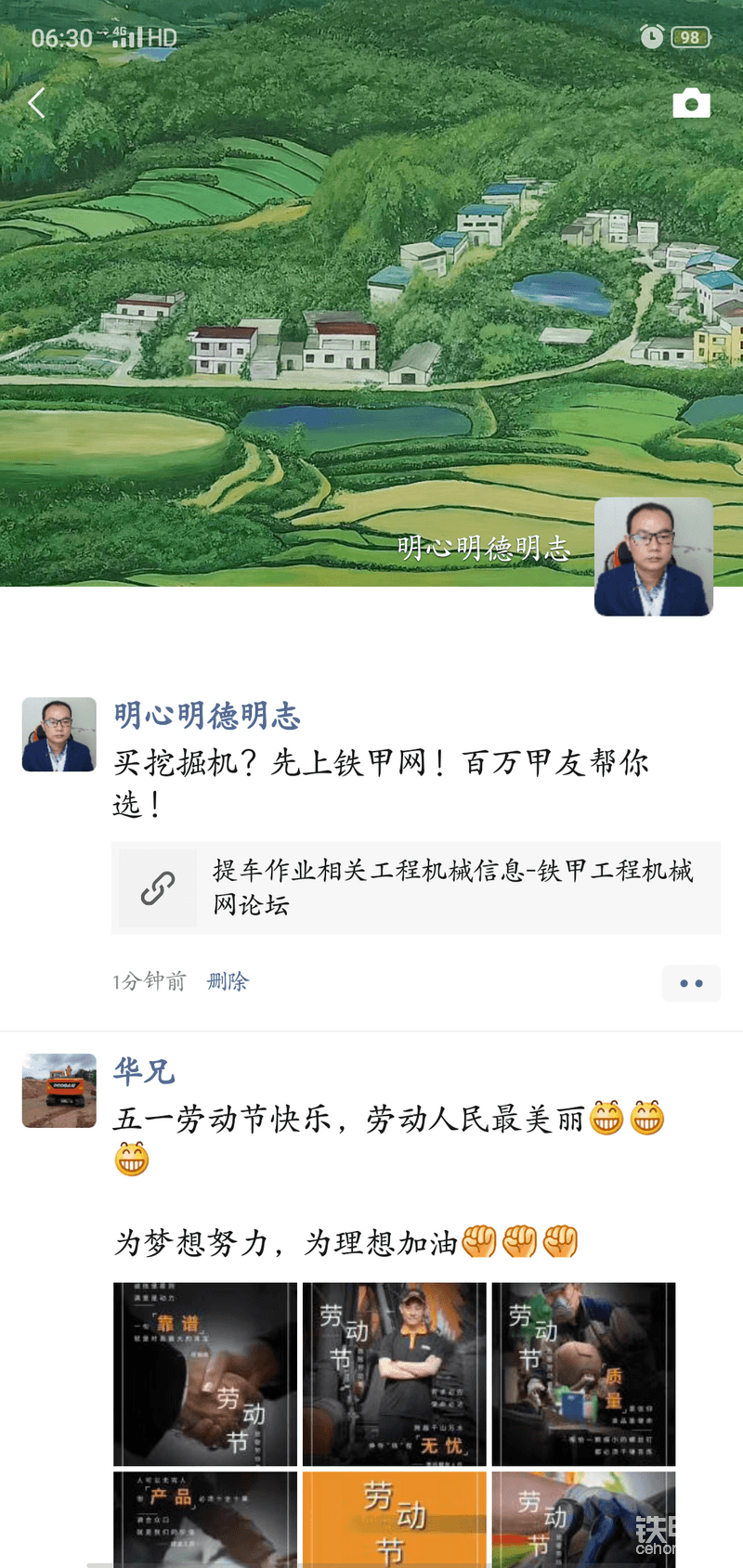This screenshot has height=1568, width=743.
Task: View 华兄's profile via the name link
Action: point(144,1071)
